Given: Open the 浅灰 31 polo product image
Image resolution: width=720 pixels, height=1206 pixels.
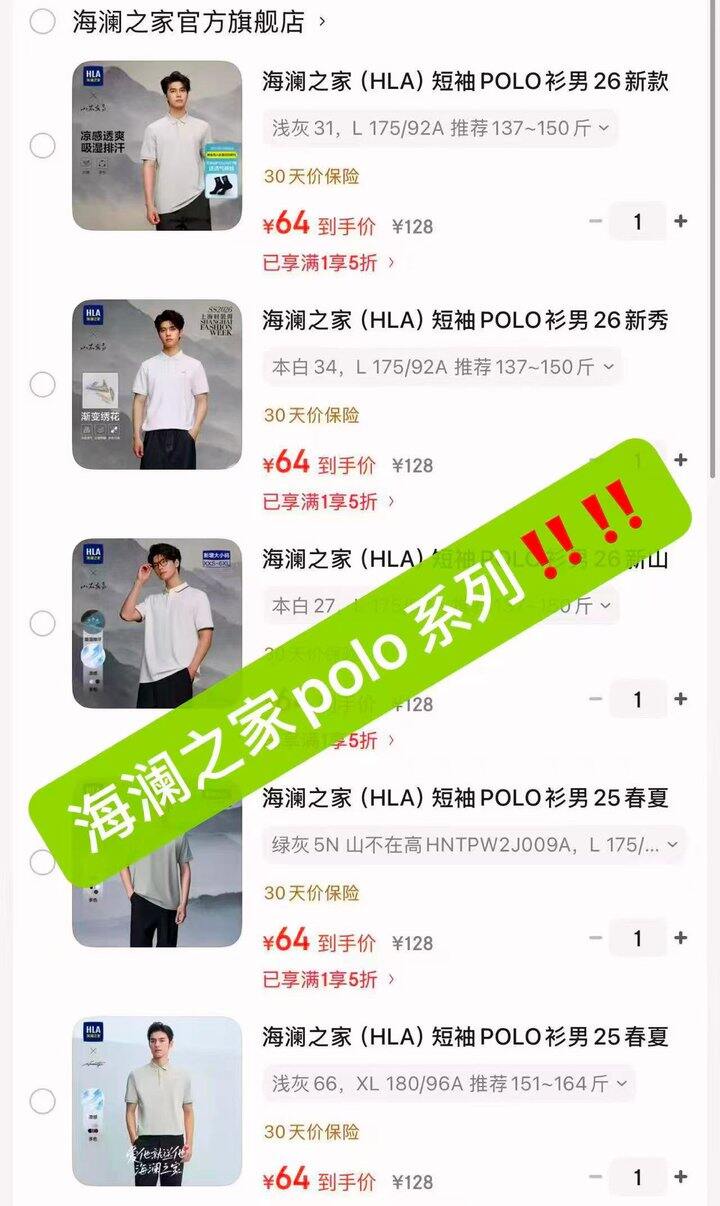Looking at the screenshot, I should click(157, 146).
